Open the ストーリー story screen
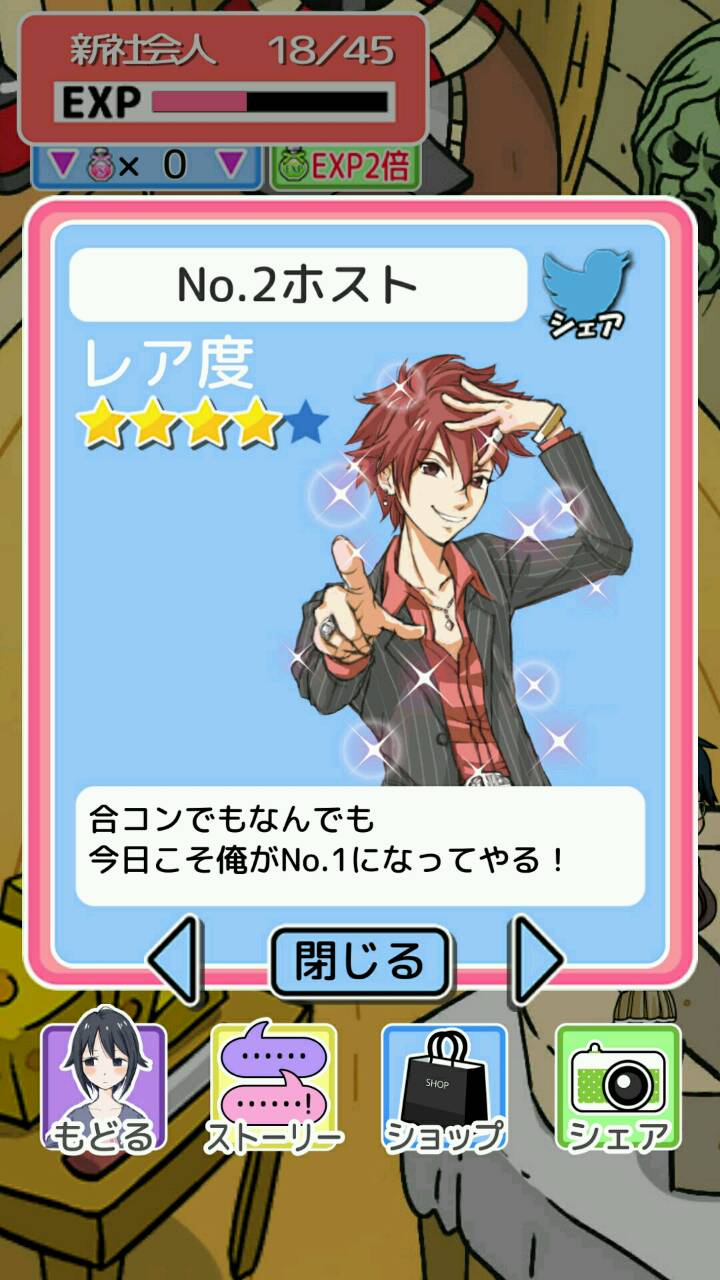720x1280 pixels. click(273, 1088)
